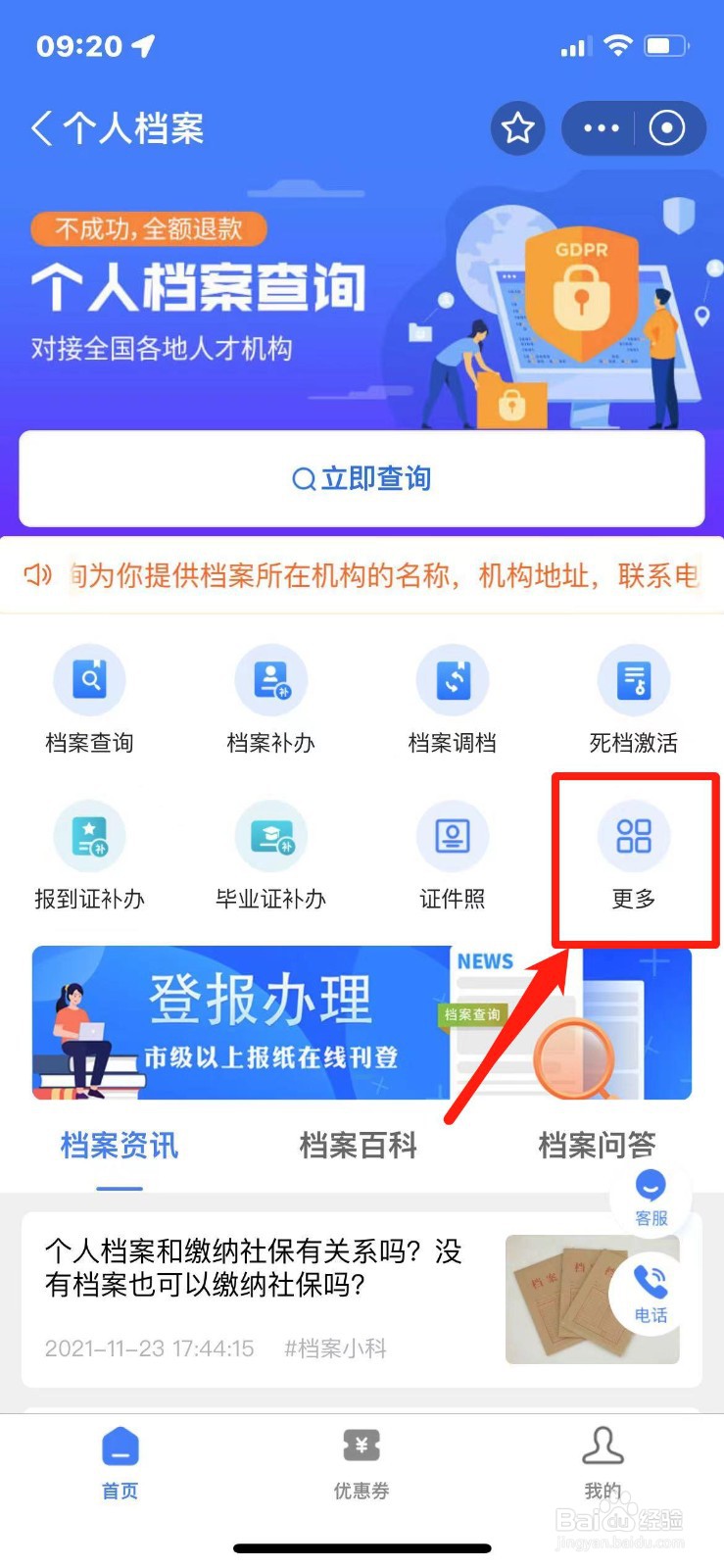Tap the speaker icon on the notice bar
This screenshot has width=724, height=1568.
(37, 575)
